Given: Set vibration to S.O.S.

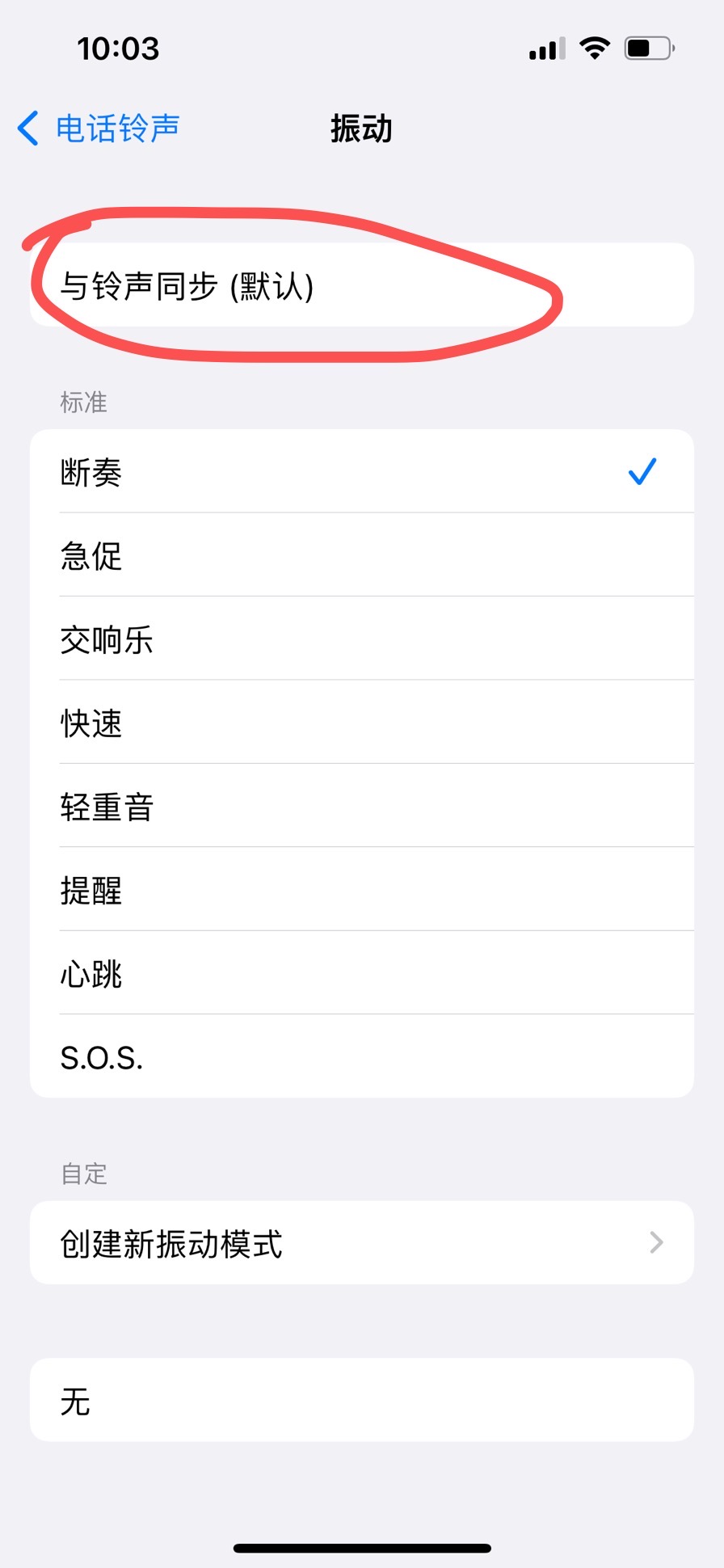Looking at the screenshot, I should (x=361, y=1057).
